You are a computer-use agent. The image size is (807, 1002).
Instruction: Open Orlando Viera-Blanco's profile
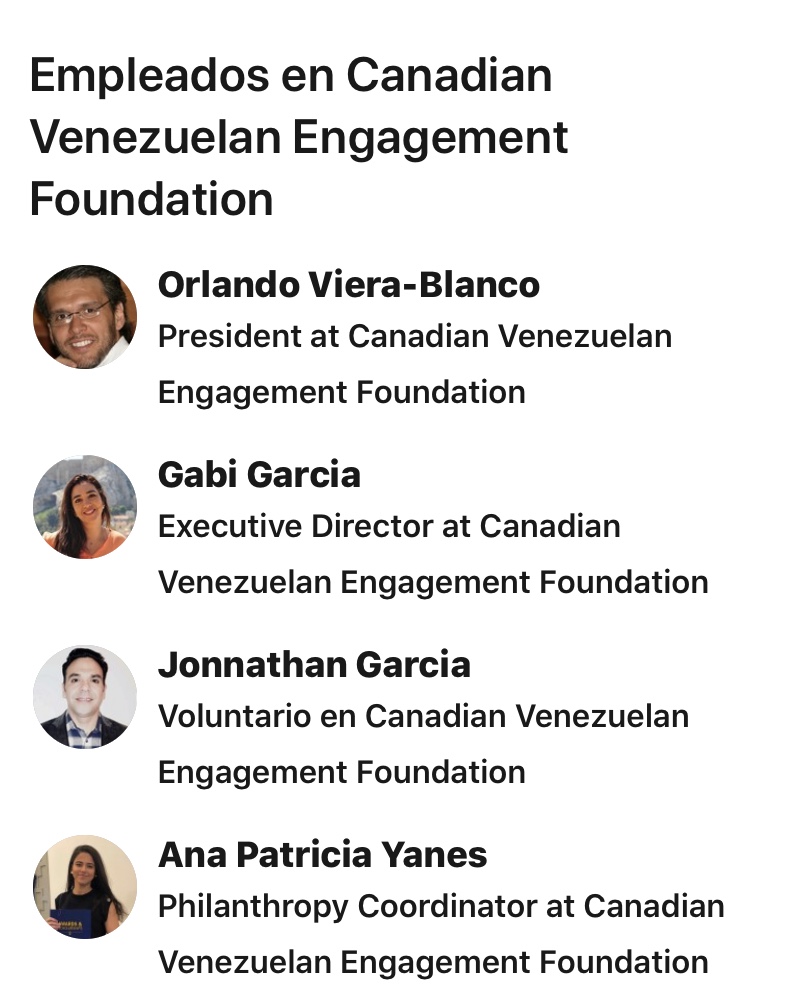click(348, 286)
